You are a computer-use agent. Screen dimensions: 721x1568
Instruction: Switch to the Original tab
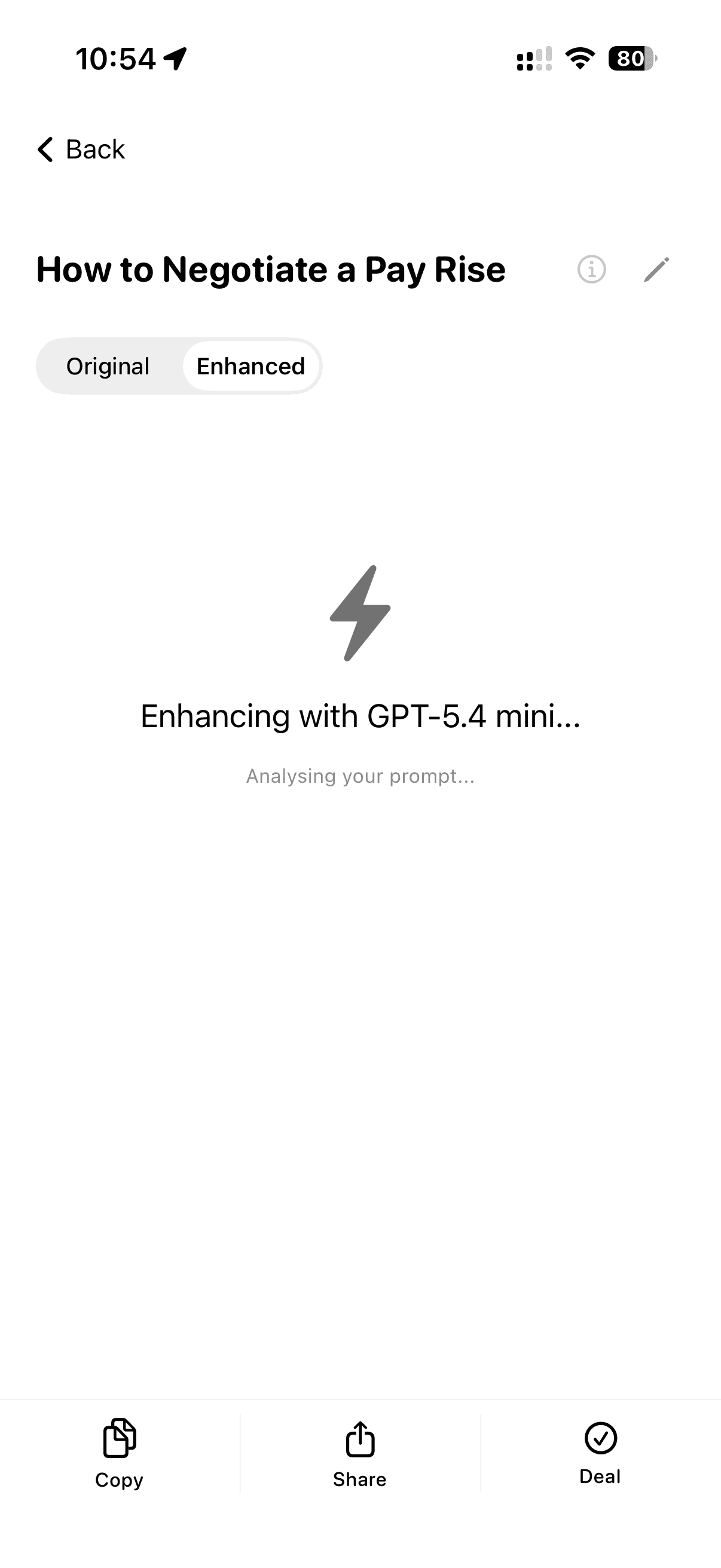(108, 367)
